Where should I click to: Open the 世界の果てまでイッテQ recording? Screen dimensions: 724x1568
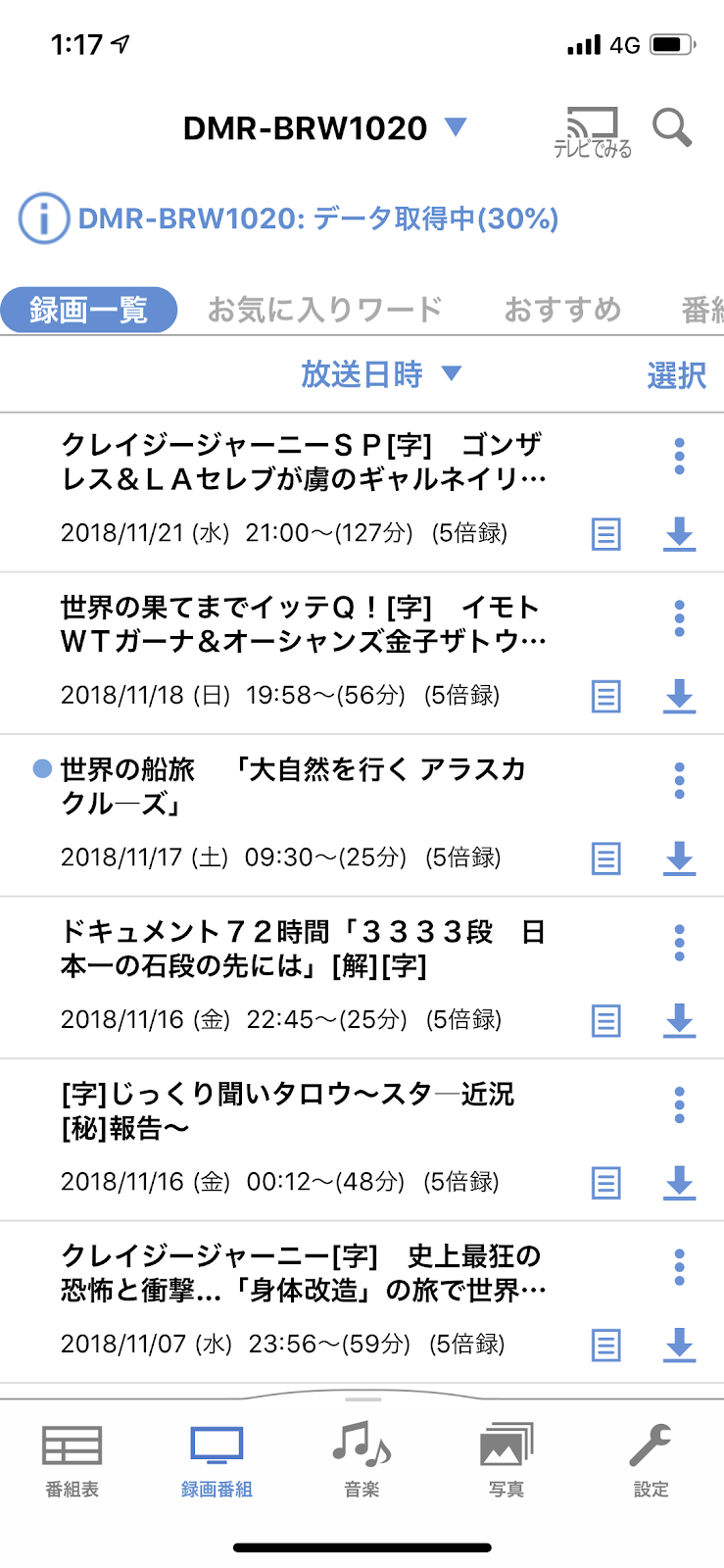coord(304,624)
